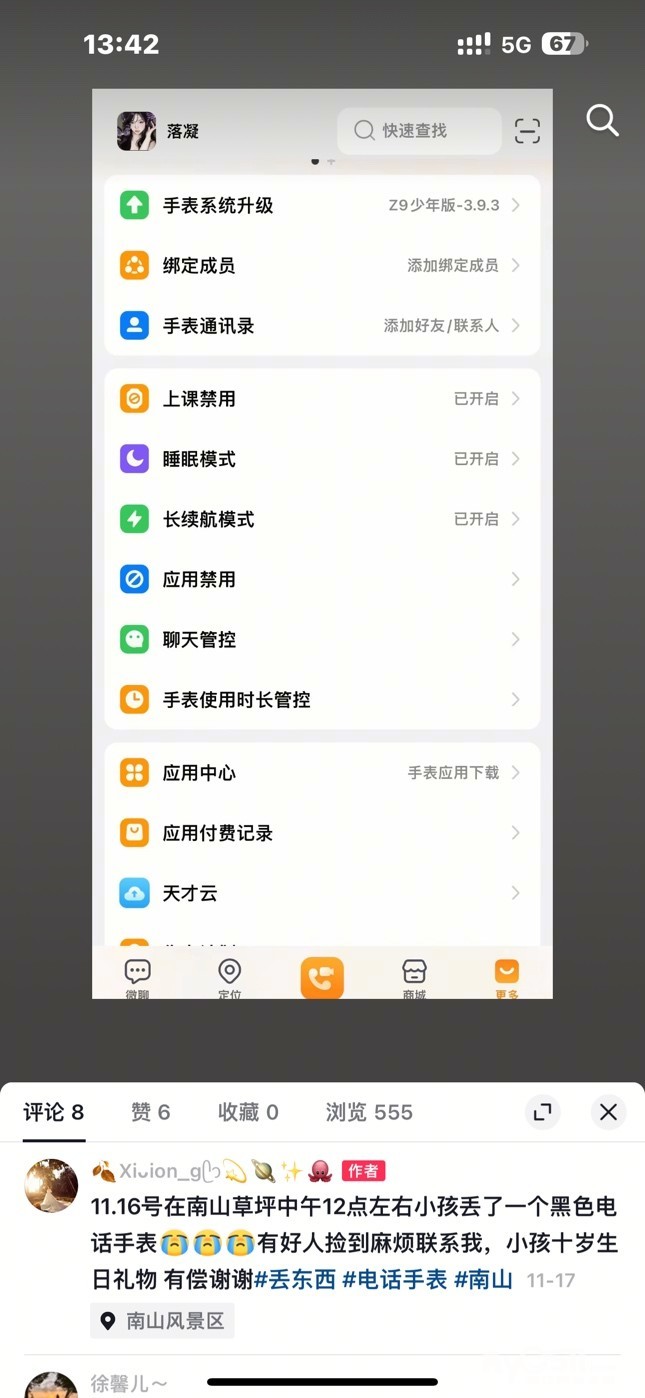This screenshot has height=1398, width=645.
Task: Open the #丢东西 hashtag
Action: [296, 1279]
